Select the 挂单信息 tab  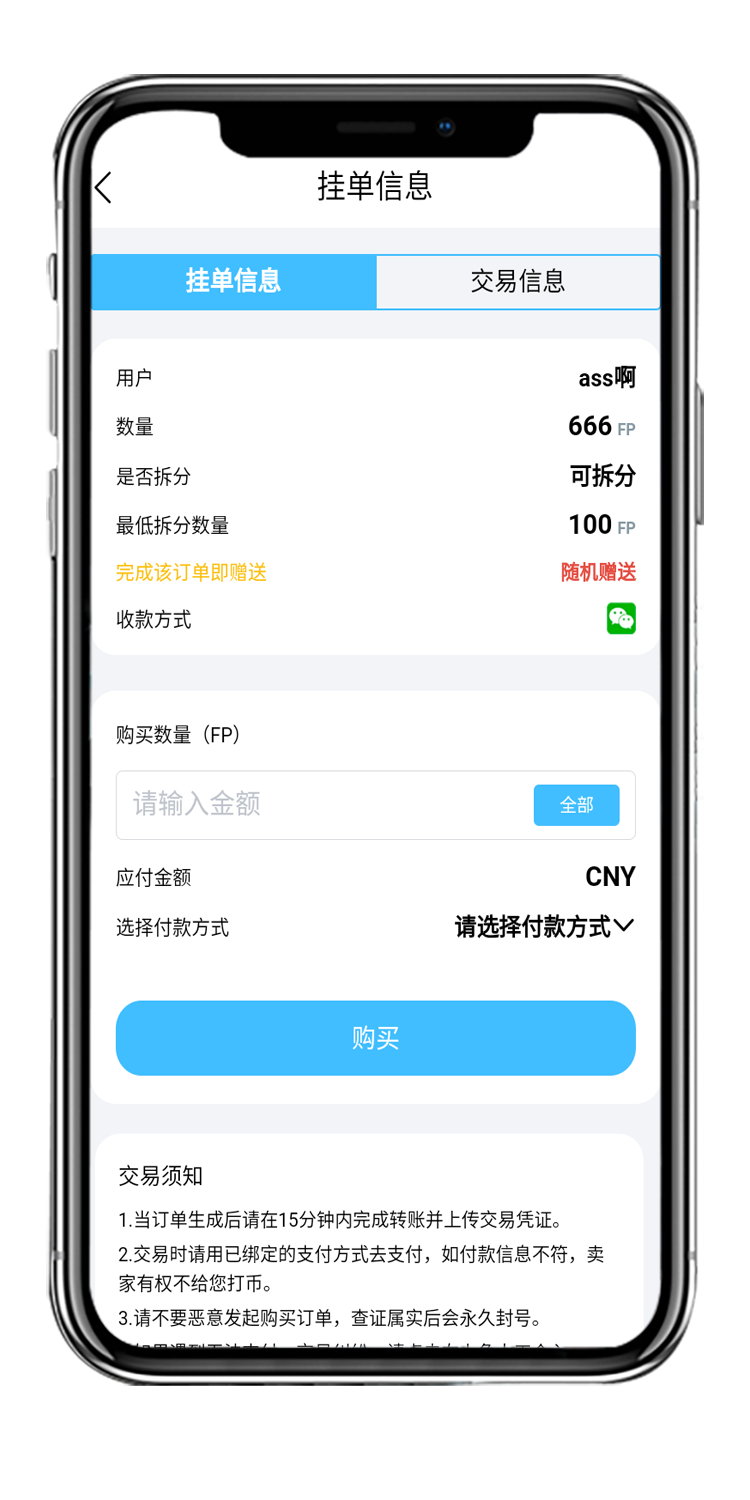(x=234, y=281)
